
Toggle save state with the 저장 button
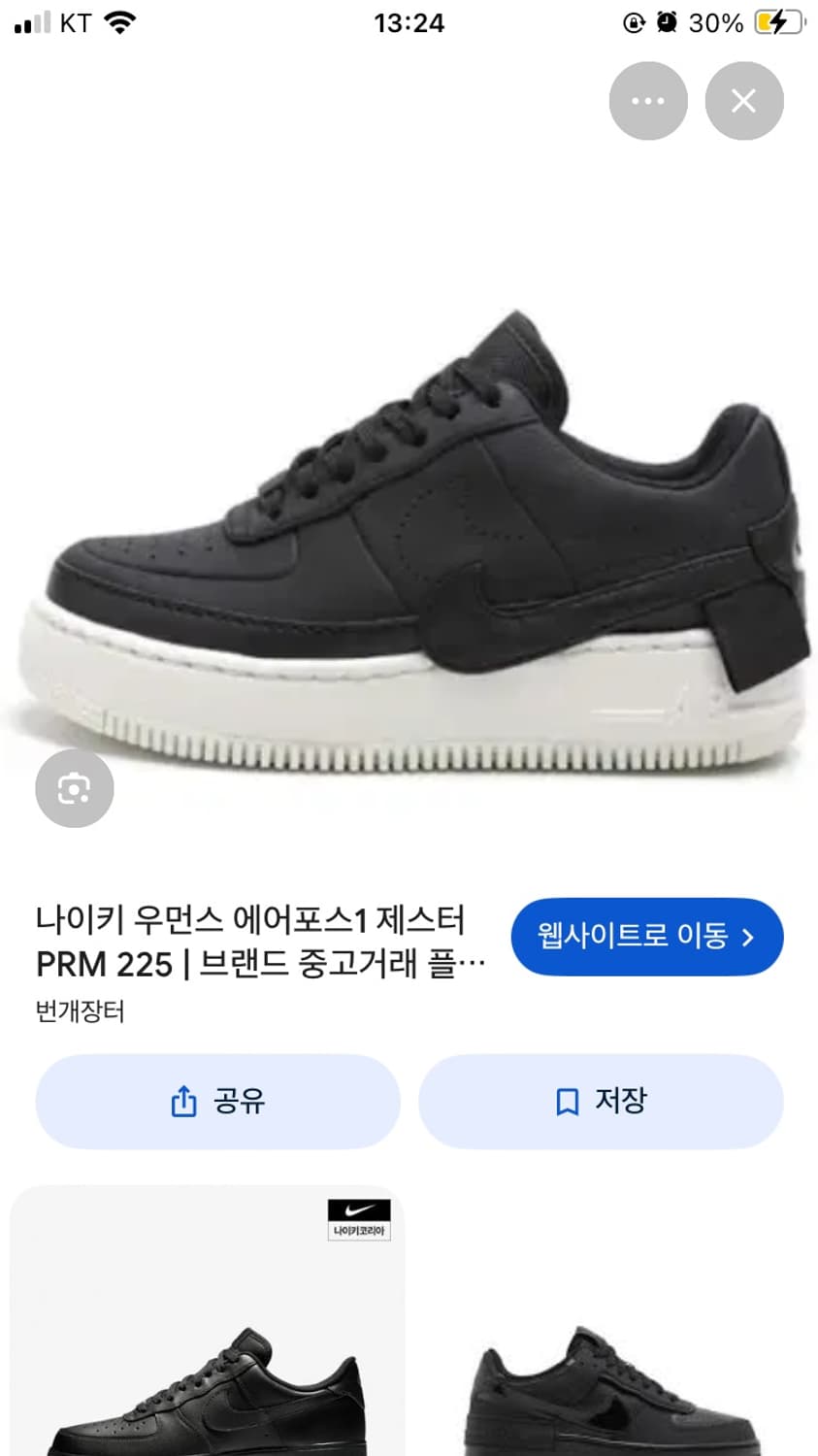[601, 1101]
